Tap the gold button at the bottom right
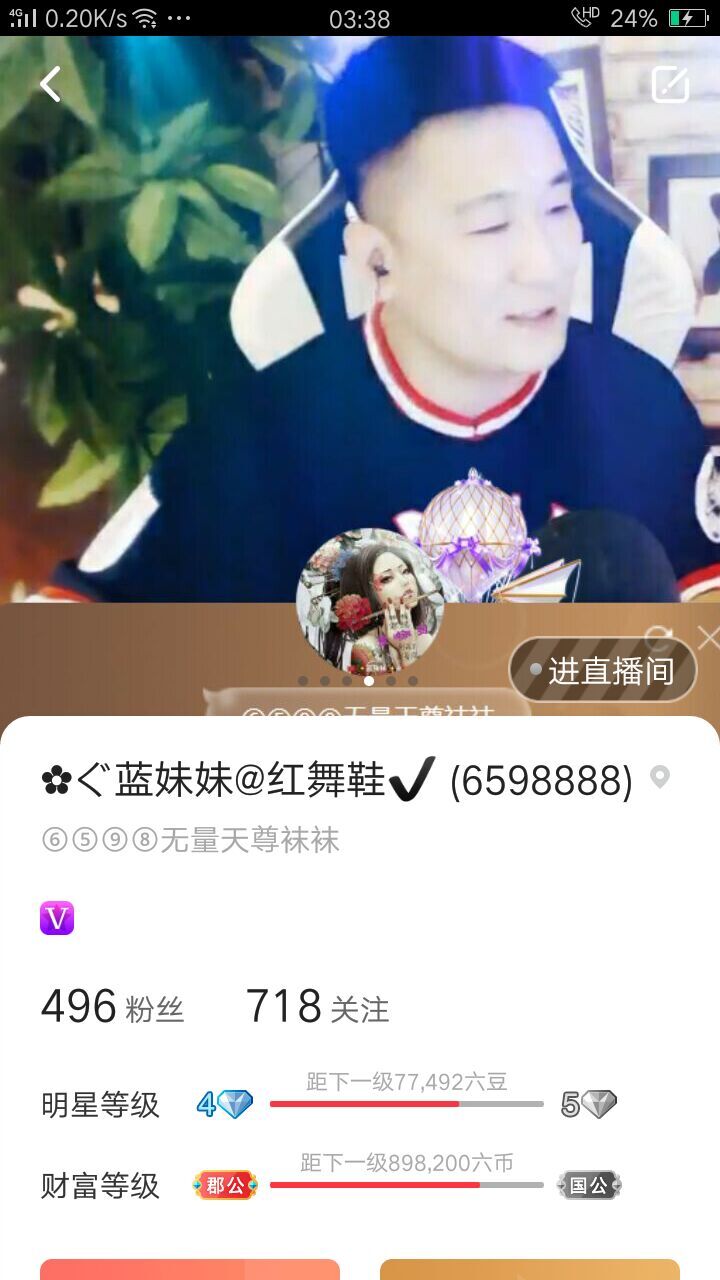 click(x=530, y=1270)
